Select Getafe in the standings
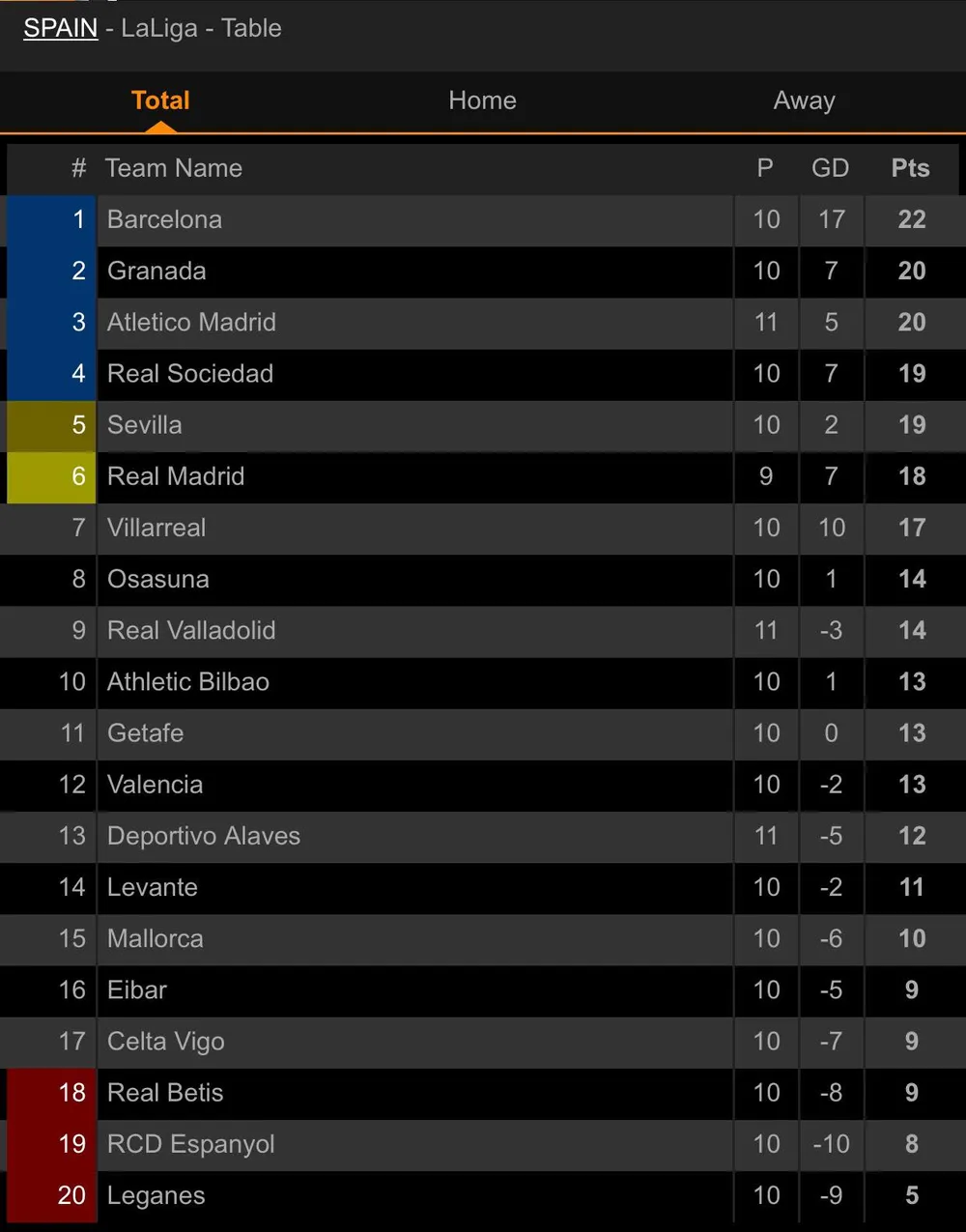This screenshot has width=966, height=1232. click(146, 733)
